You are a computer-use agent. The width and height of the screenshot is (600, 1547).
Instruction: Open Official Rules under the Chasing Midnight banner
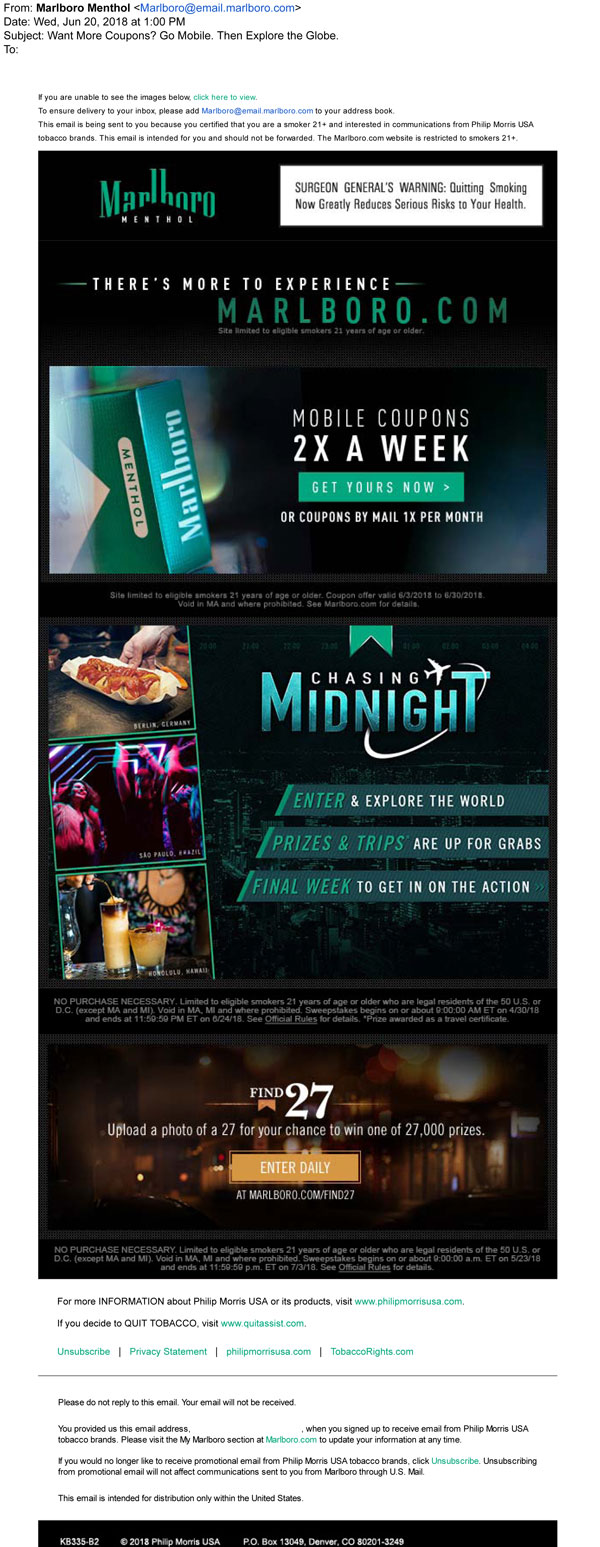(291, 1020)
